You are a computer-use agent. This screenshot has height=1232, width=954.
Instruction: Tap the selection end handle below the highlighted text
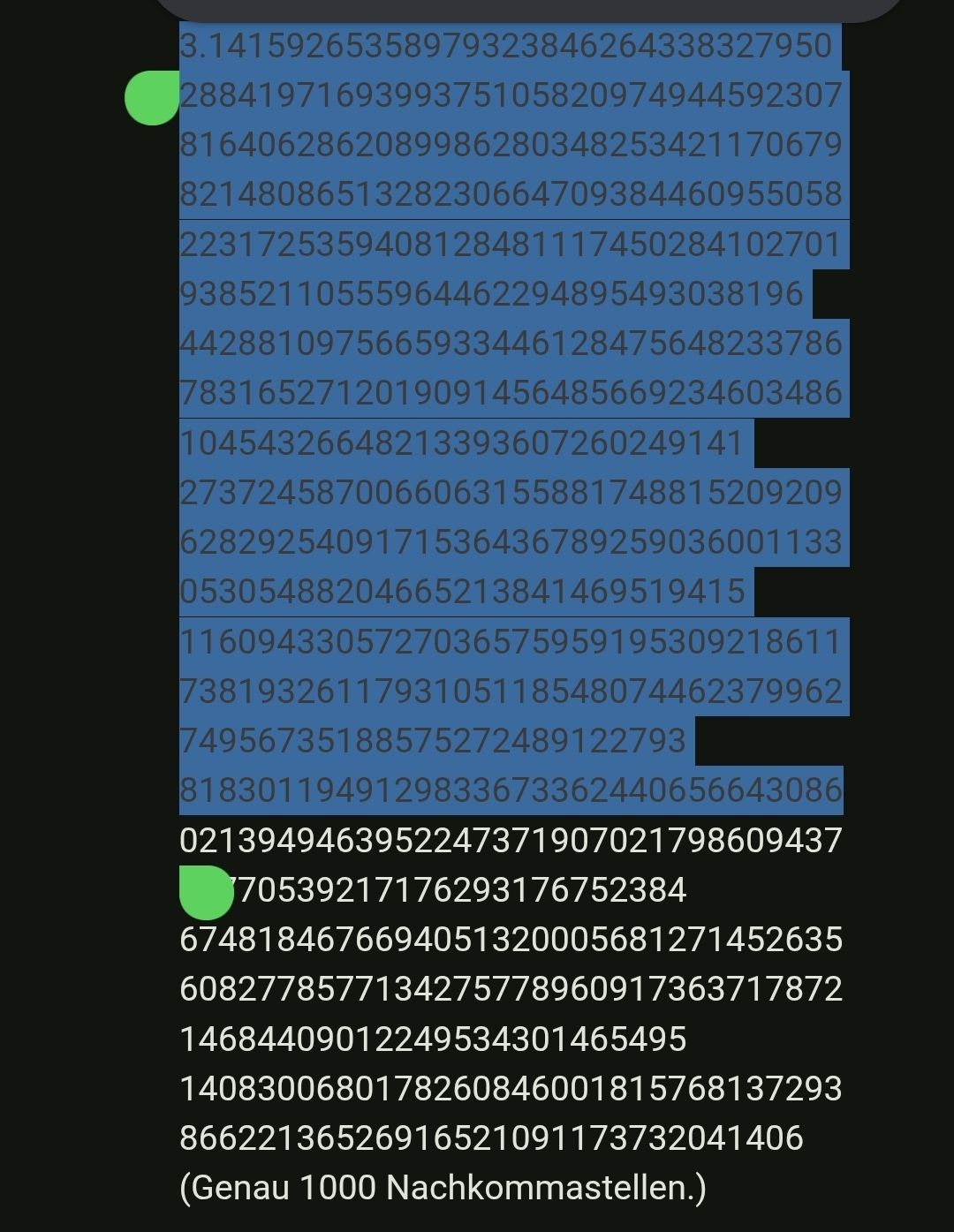[205, 892]
